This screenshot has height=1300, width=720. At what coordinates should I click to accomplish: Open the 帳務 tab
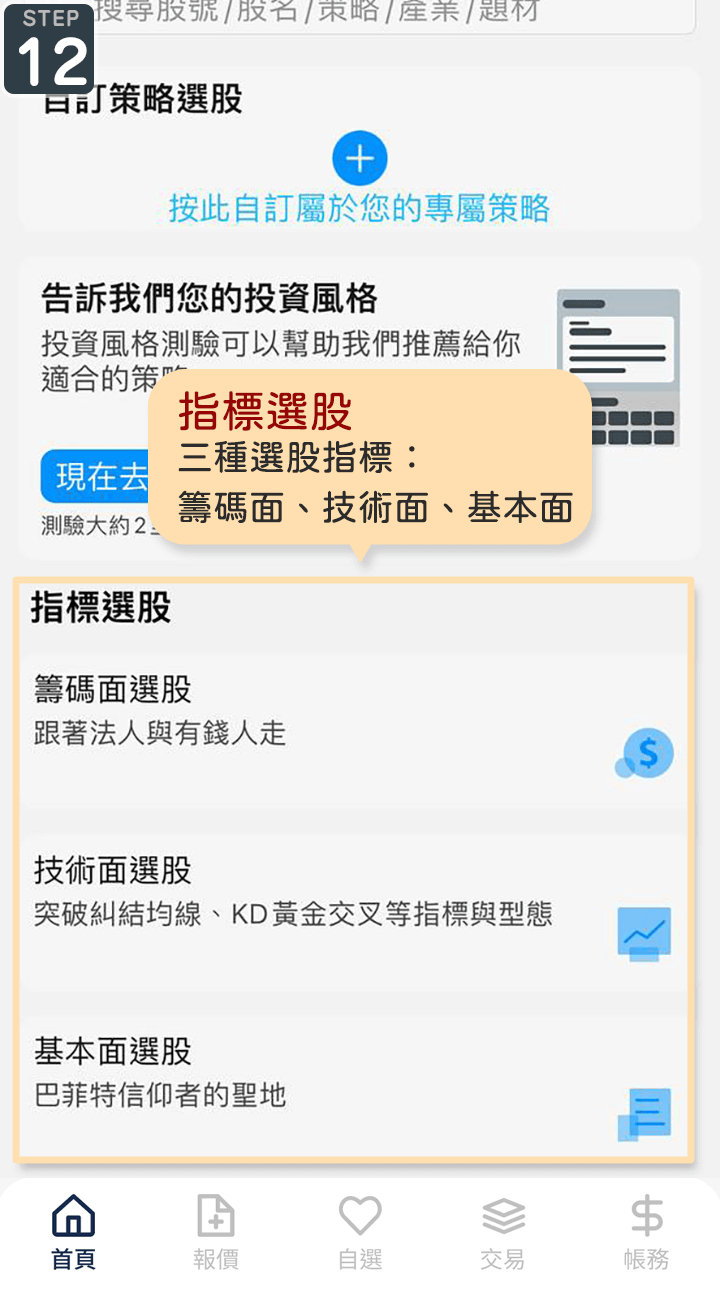(x=646, y=1232)
